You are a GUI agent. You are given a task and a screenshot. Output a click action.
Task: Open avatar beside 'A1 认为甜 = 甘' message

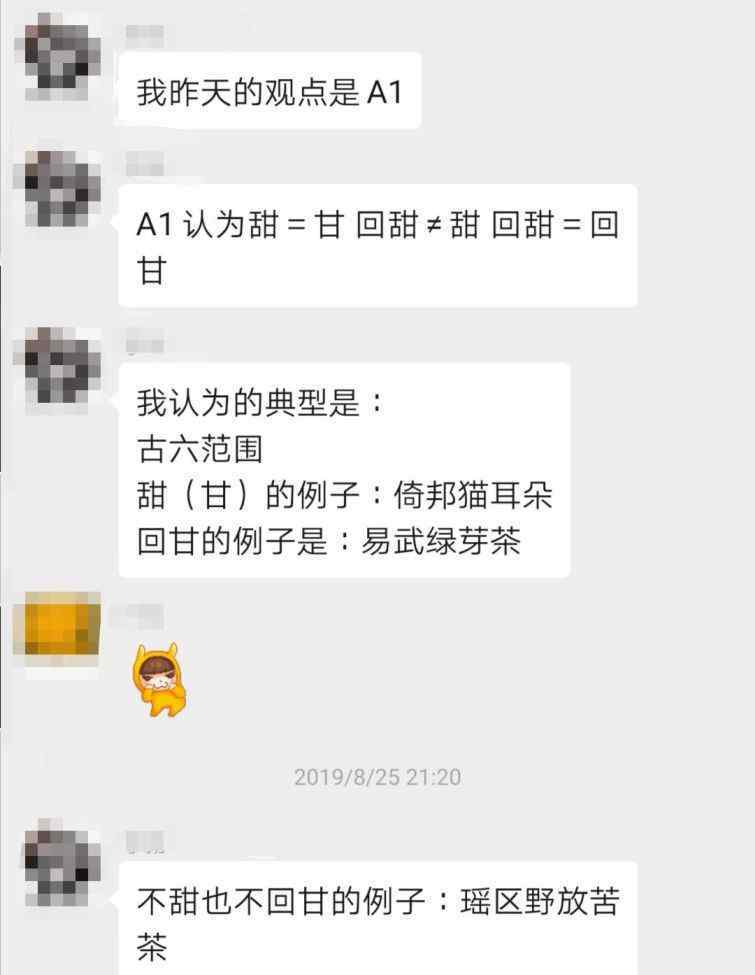pos(62,190)
